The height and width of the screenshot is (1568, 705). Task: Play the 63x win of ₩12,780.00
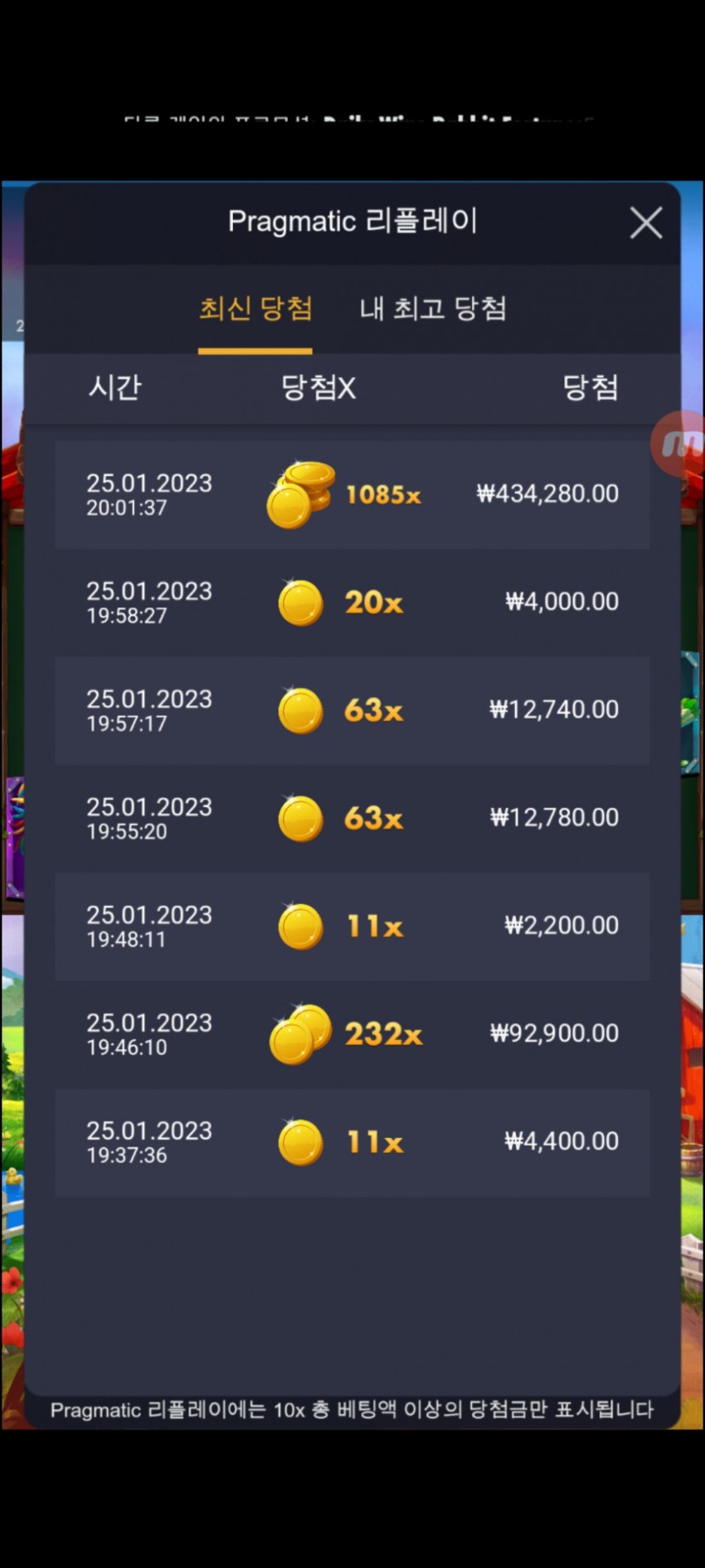click(352, 819)
